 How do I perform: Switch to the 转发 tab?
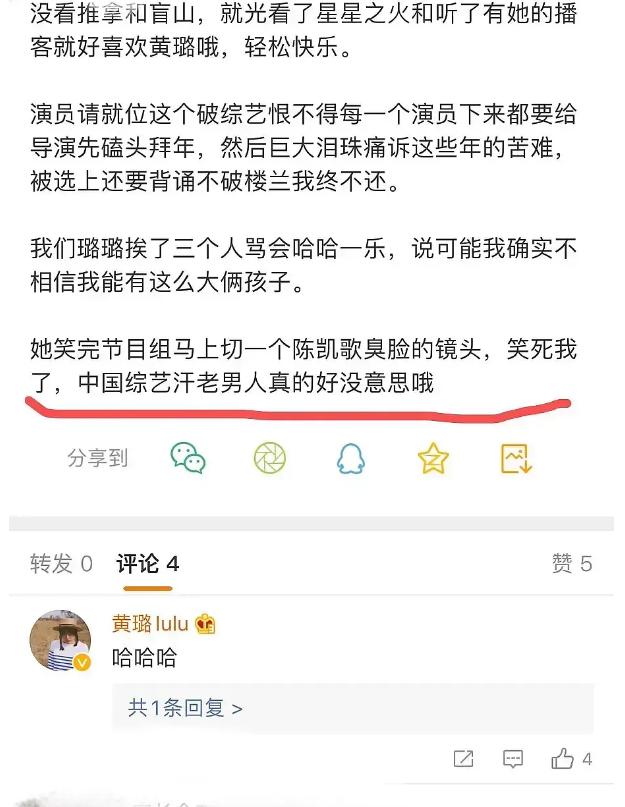click(x=61, y=564)
